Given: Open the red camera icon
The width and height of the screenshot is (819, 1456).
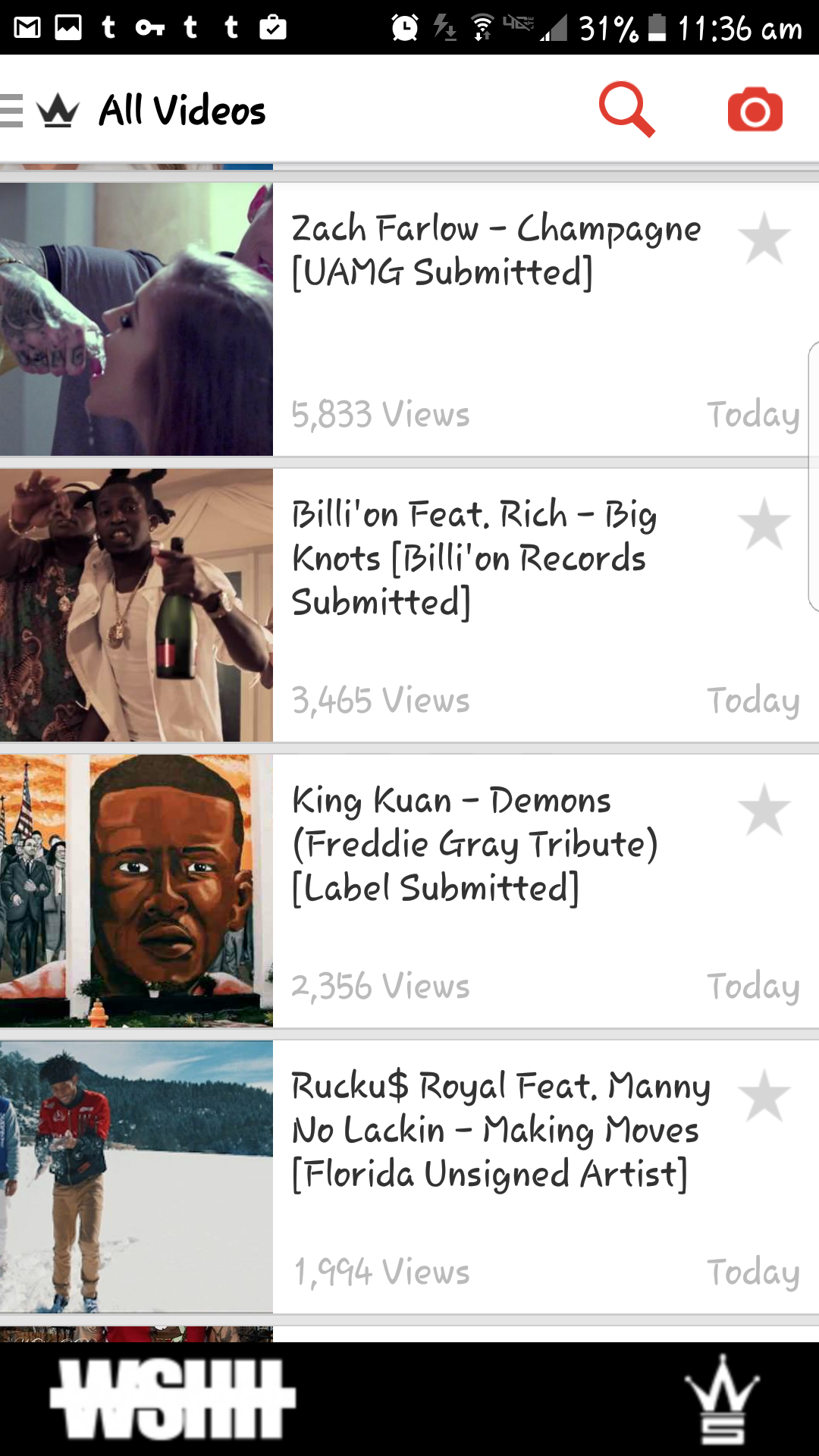Looking at the screenshot, I should [x=755, y=111].
